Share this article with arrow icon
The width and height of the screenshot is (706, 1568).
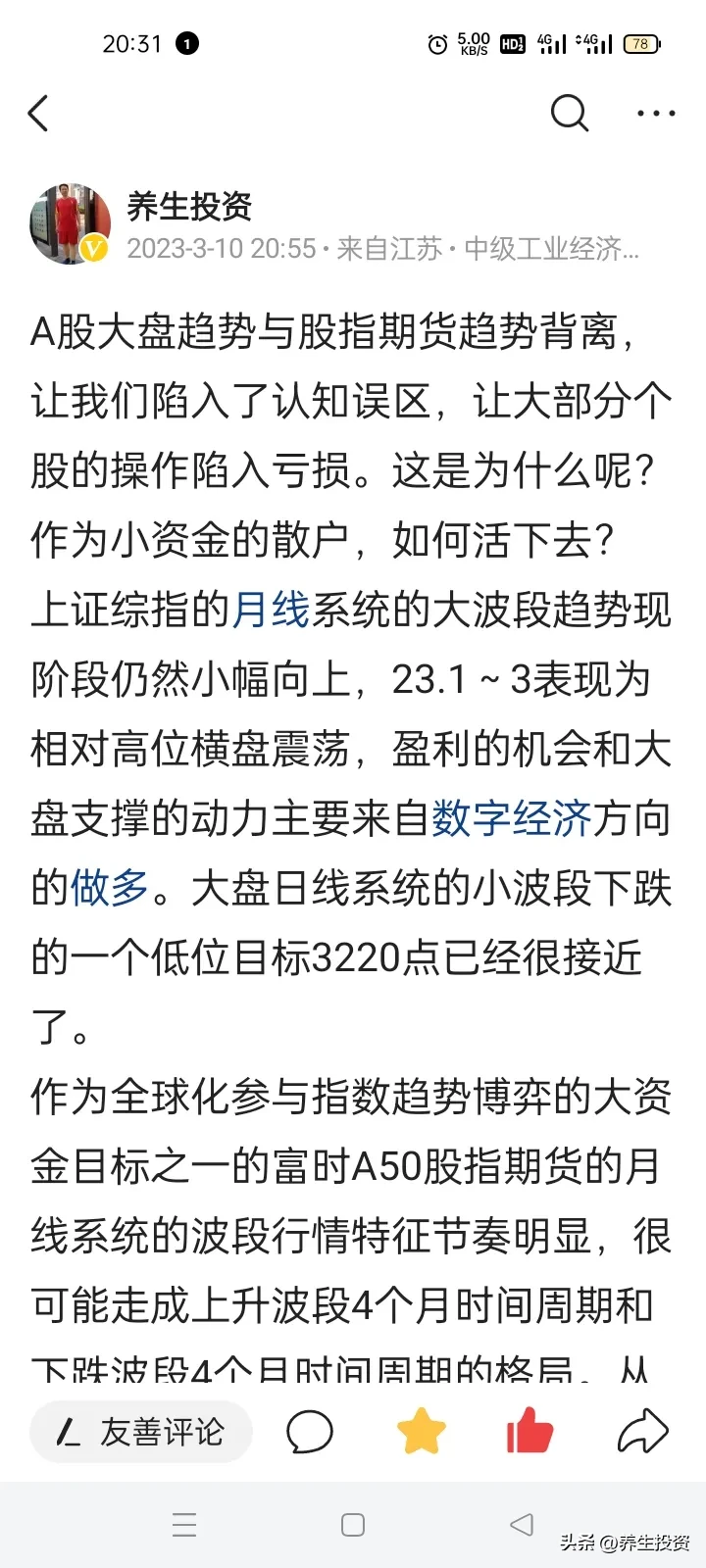[642, 1432]
